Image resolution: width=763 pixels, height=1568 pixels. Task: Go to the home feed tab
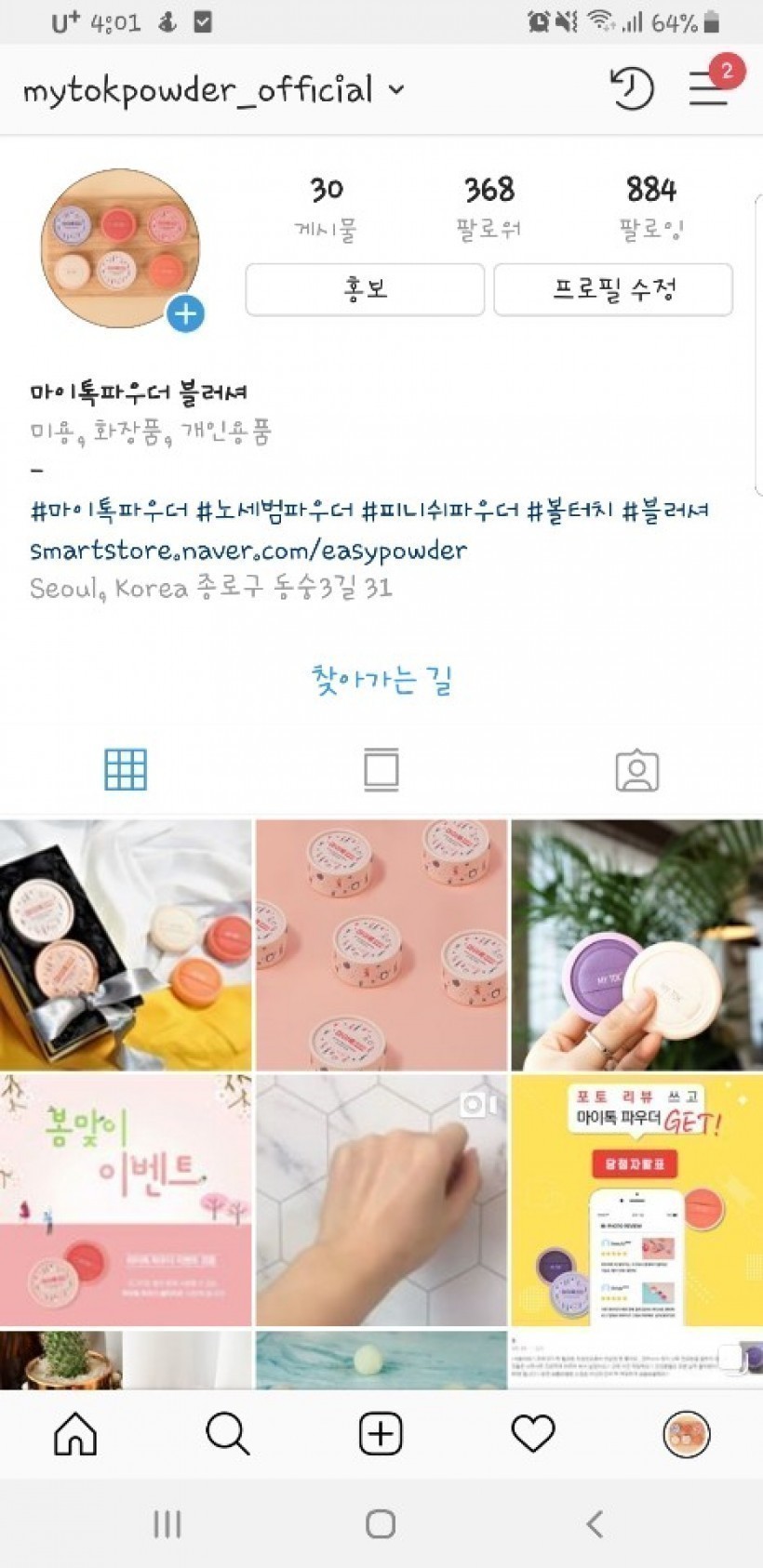[x=75, y=1433]
